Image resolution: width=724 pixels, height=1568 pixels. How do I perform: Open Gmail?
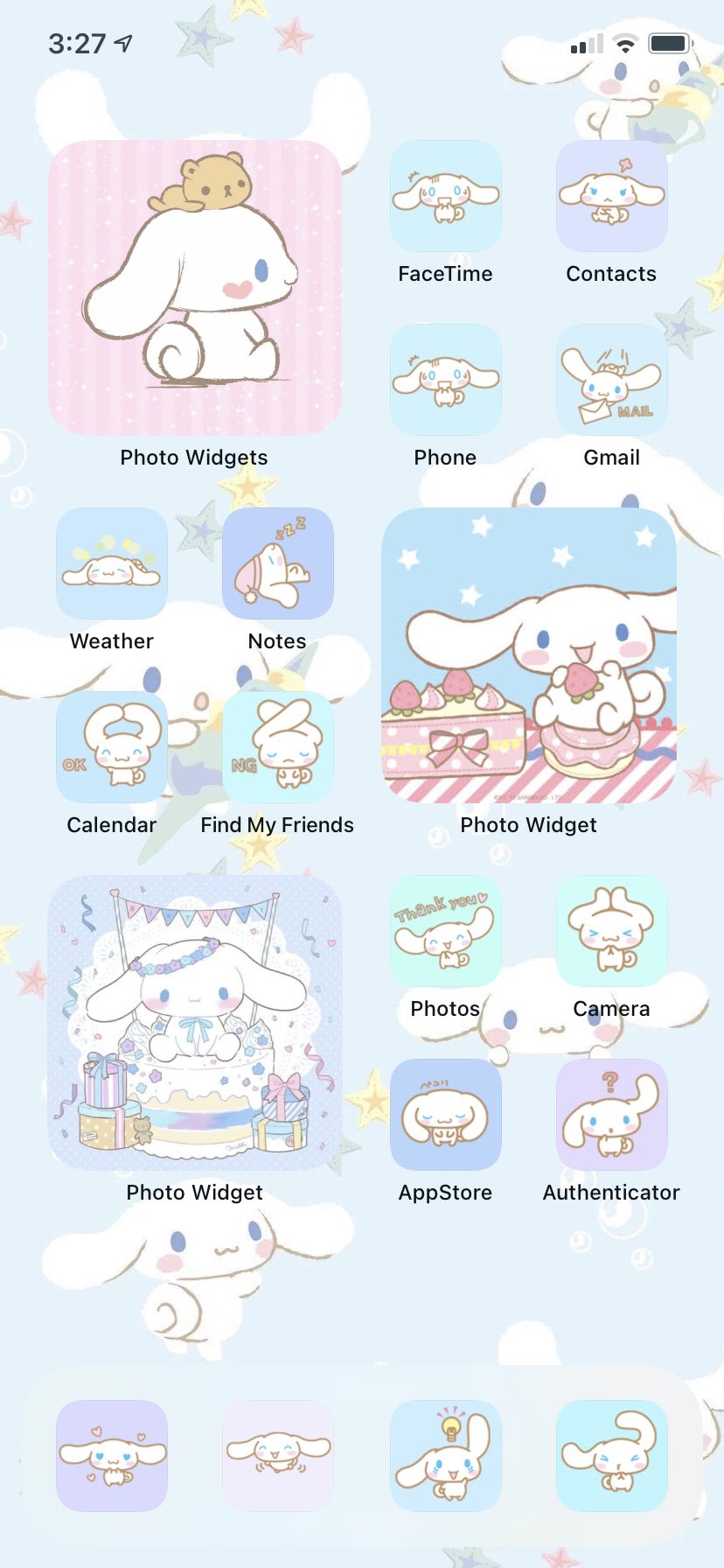coord(611,380)
